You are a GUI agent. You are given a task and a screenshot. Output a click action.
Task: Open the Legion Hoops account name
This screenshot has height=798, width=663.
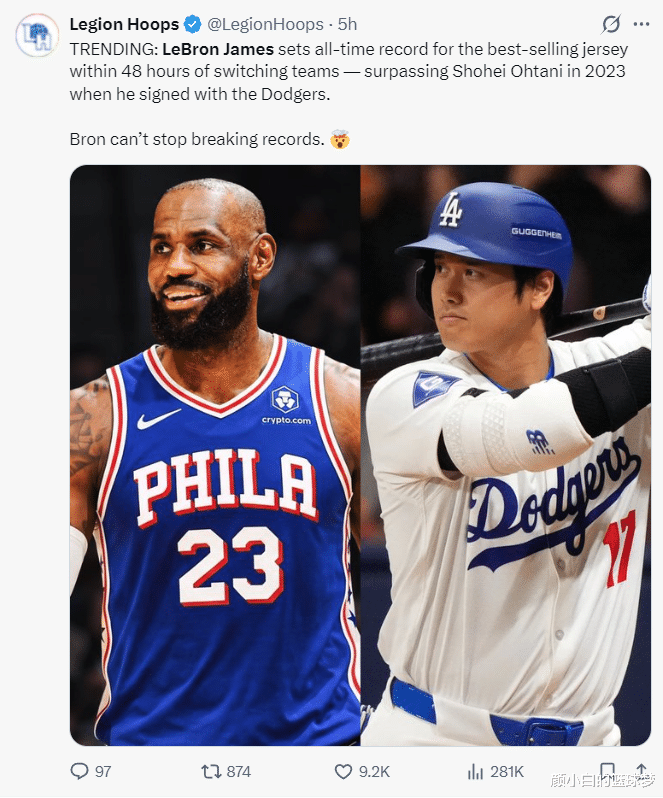[x=124, y=24]
